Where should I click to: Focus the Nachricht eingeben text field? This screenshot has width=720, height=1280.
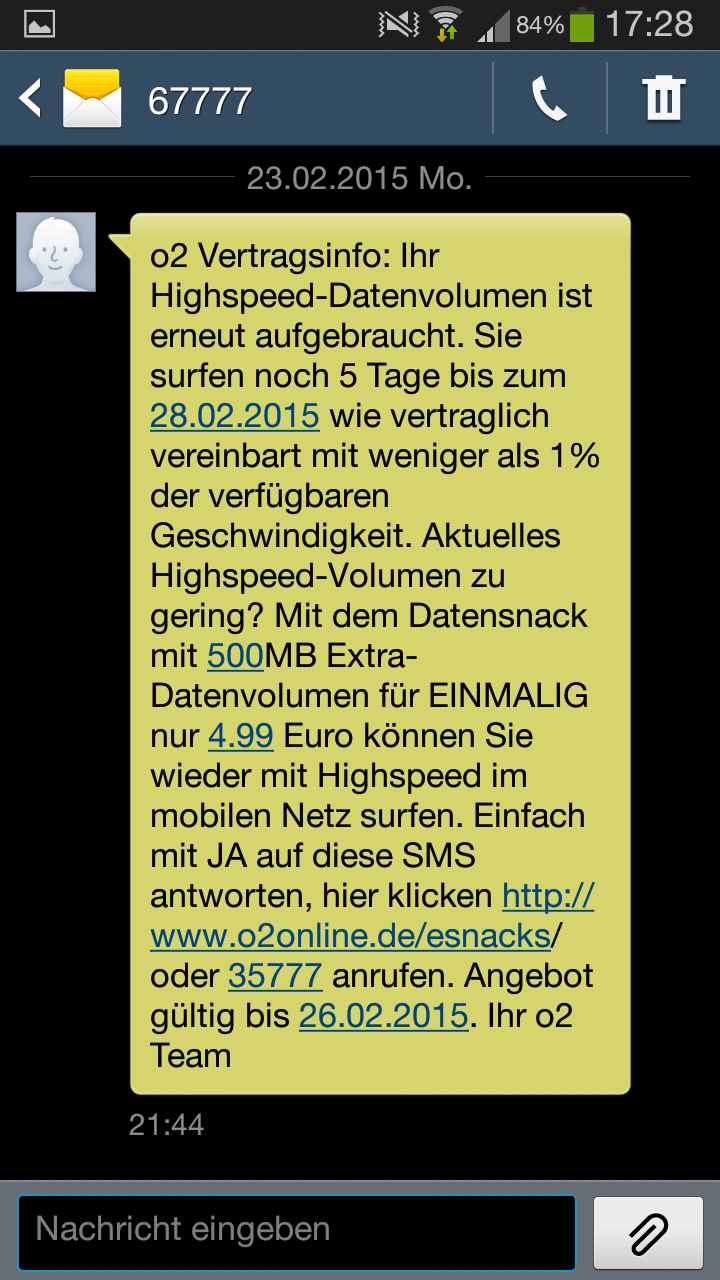(297, 1229)
